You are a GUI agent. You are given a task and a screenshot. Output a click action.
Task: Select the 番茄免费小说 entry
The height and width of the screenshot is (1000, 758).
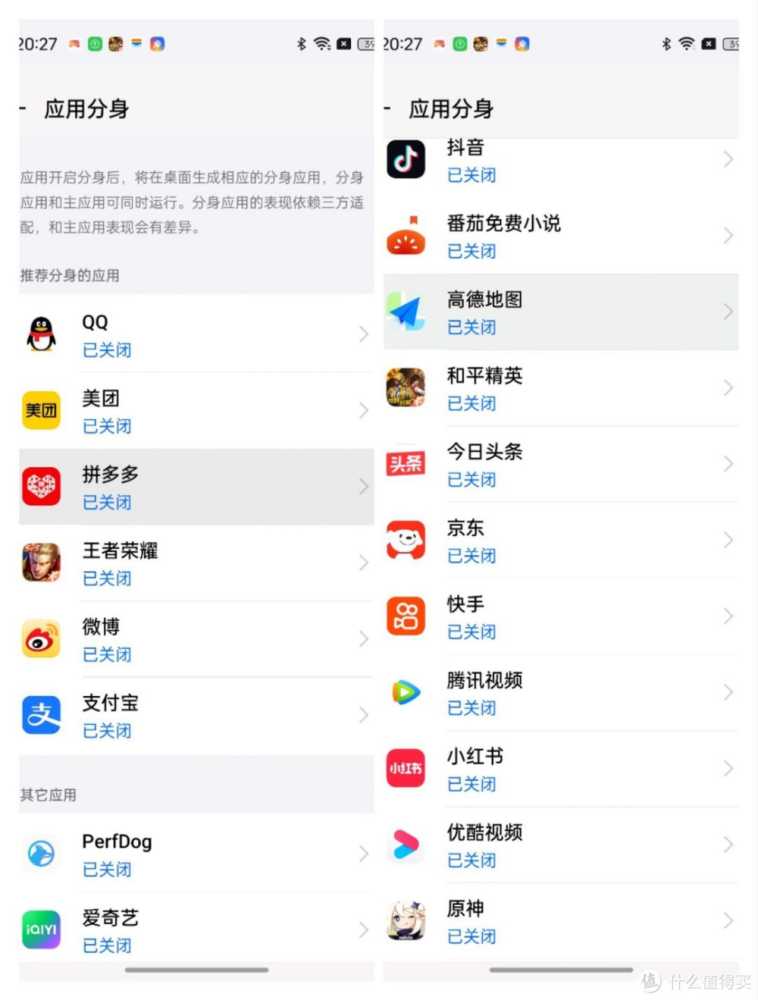coord(560,236)
